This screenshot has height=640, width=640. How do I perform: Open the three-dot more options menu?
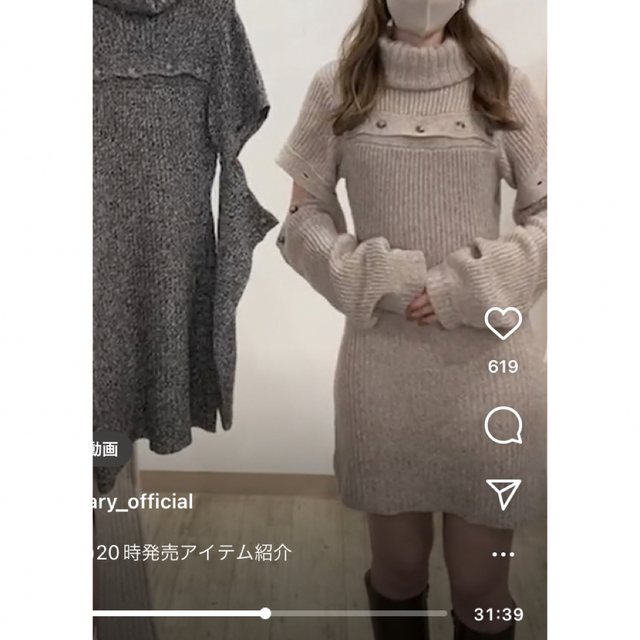(503, 553)
